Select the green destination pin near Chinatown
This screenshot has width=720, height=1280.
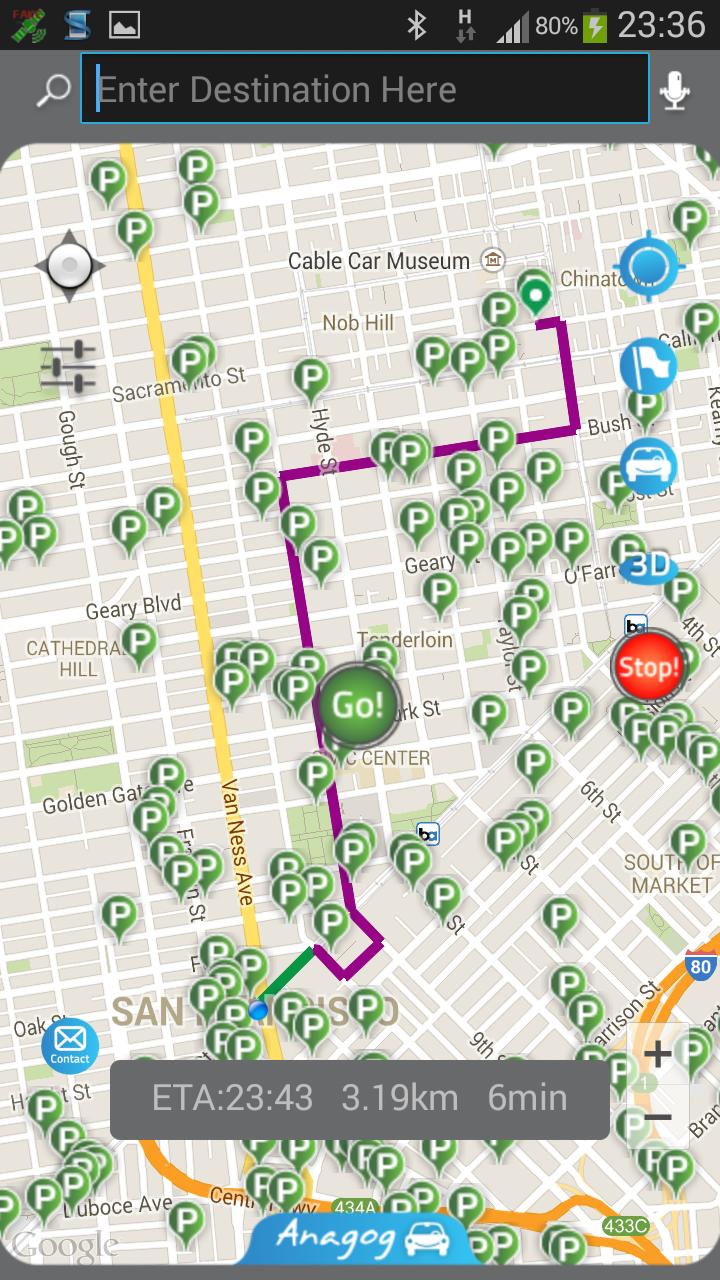(x=535, y=296)
